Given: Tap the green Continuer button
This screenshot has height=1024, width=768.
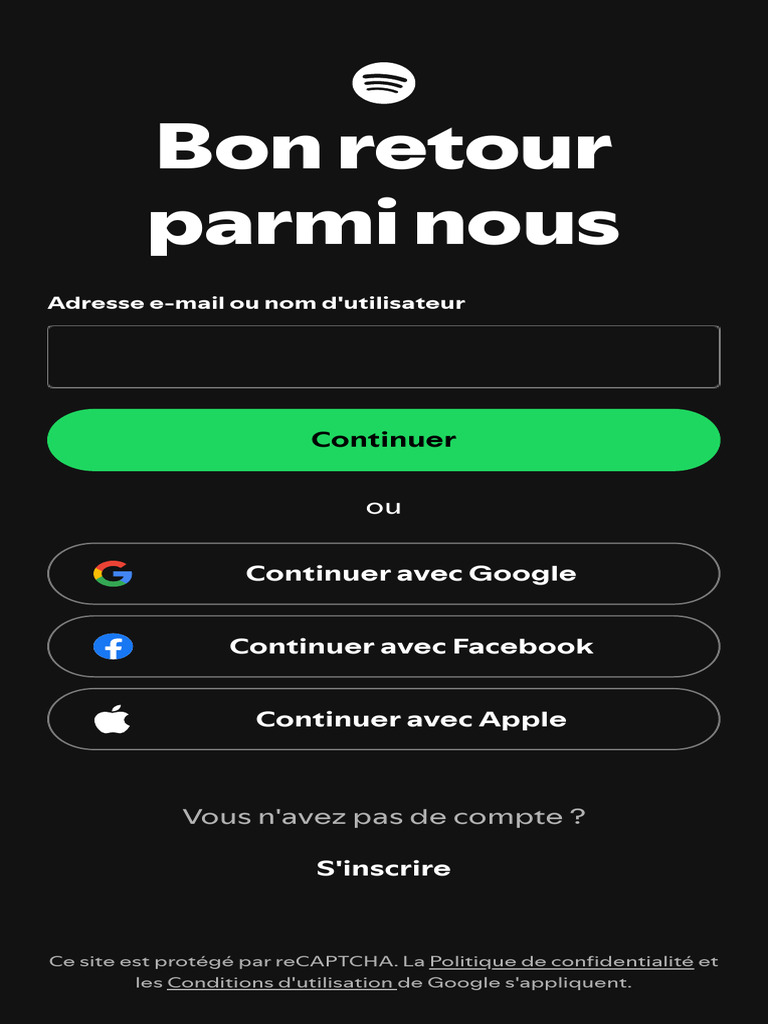Looking at the screenshot, I should [383, 440].
